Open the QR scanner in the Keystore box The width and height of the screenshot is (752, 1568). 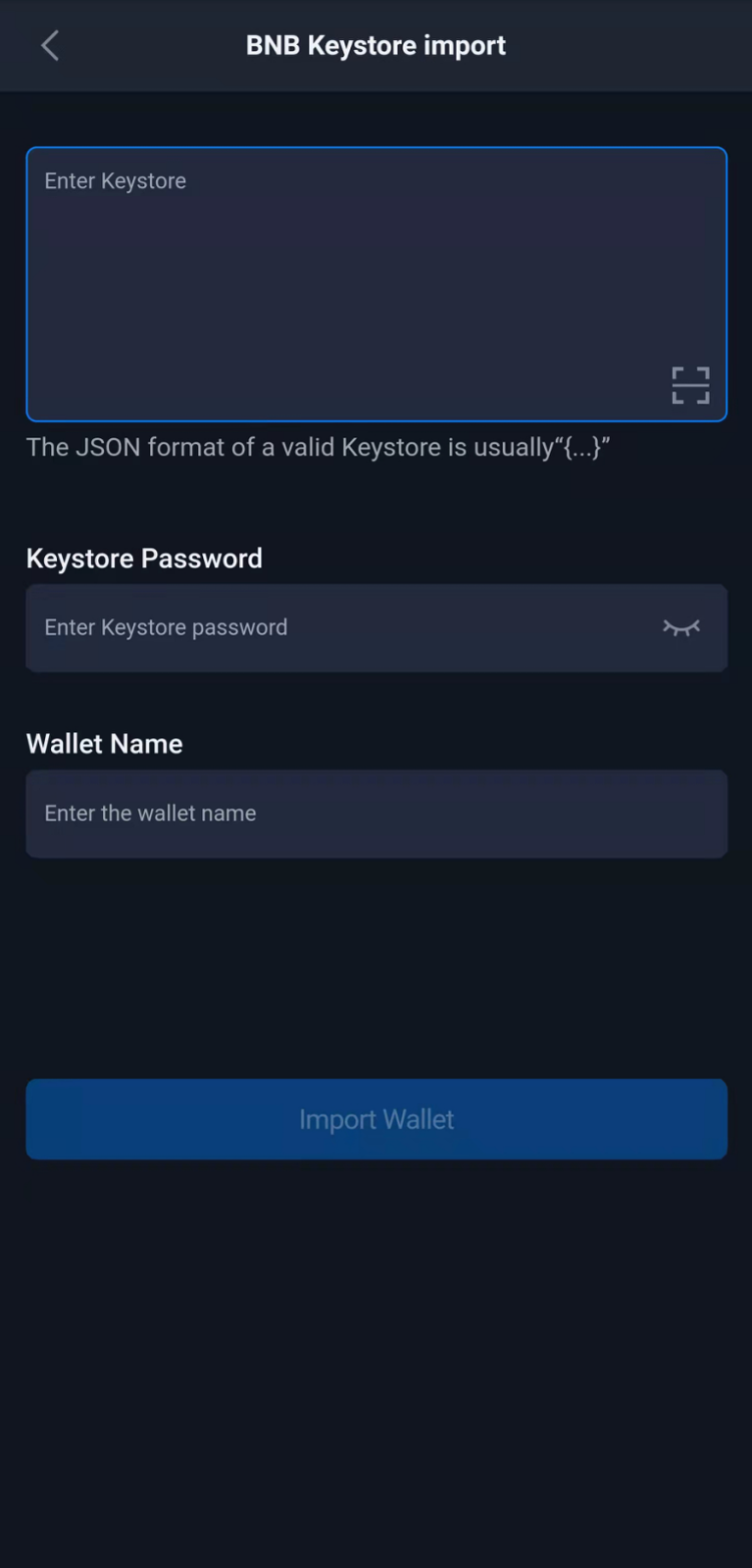tap(690, 385)
